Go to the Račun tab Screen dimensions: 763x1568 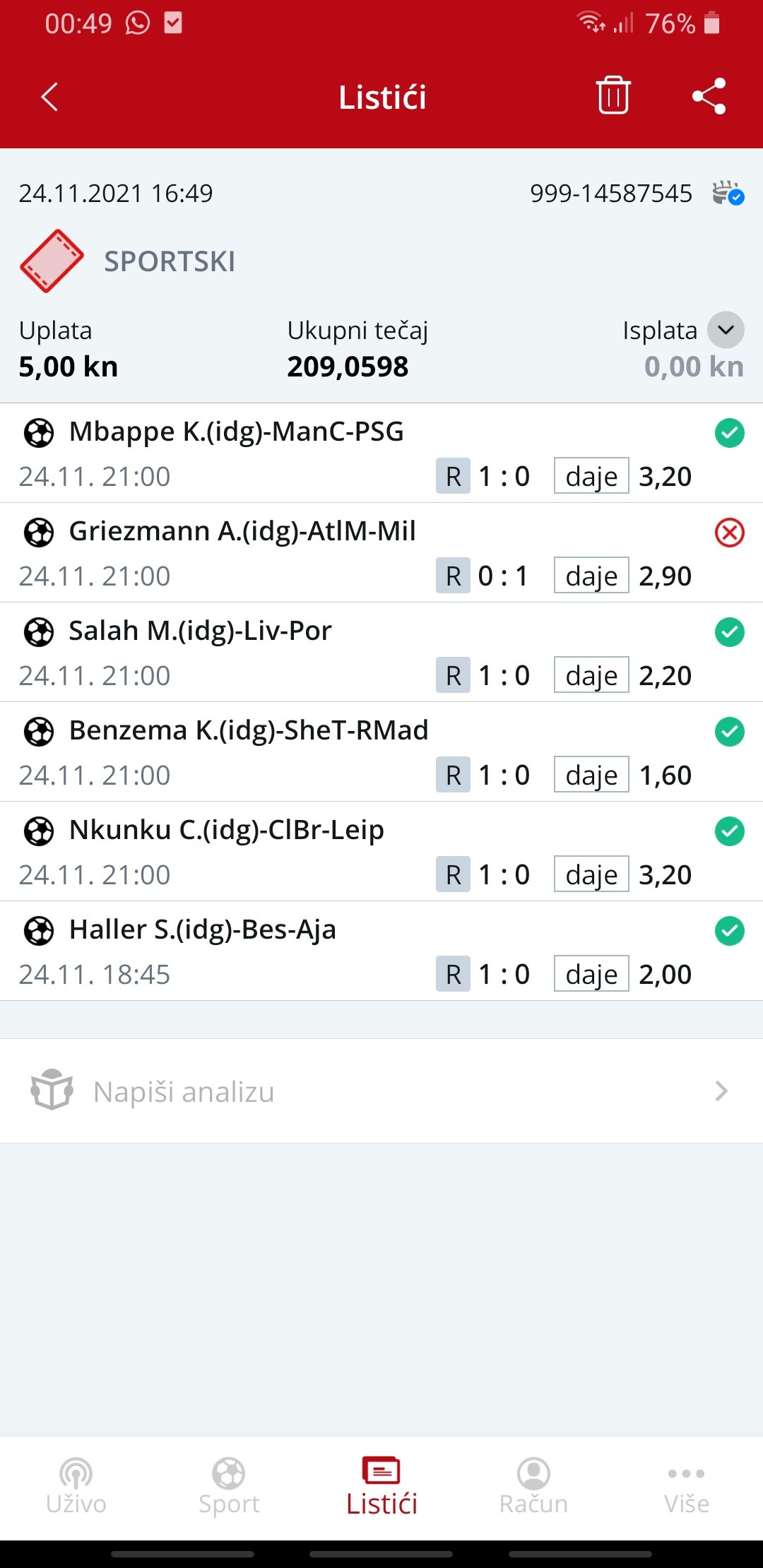coord(534,1487)
